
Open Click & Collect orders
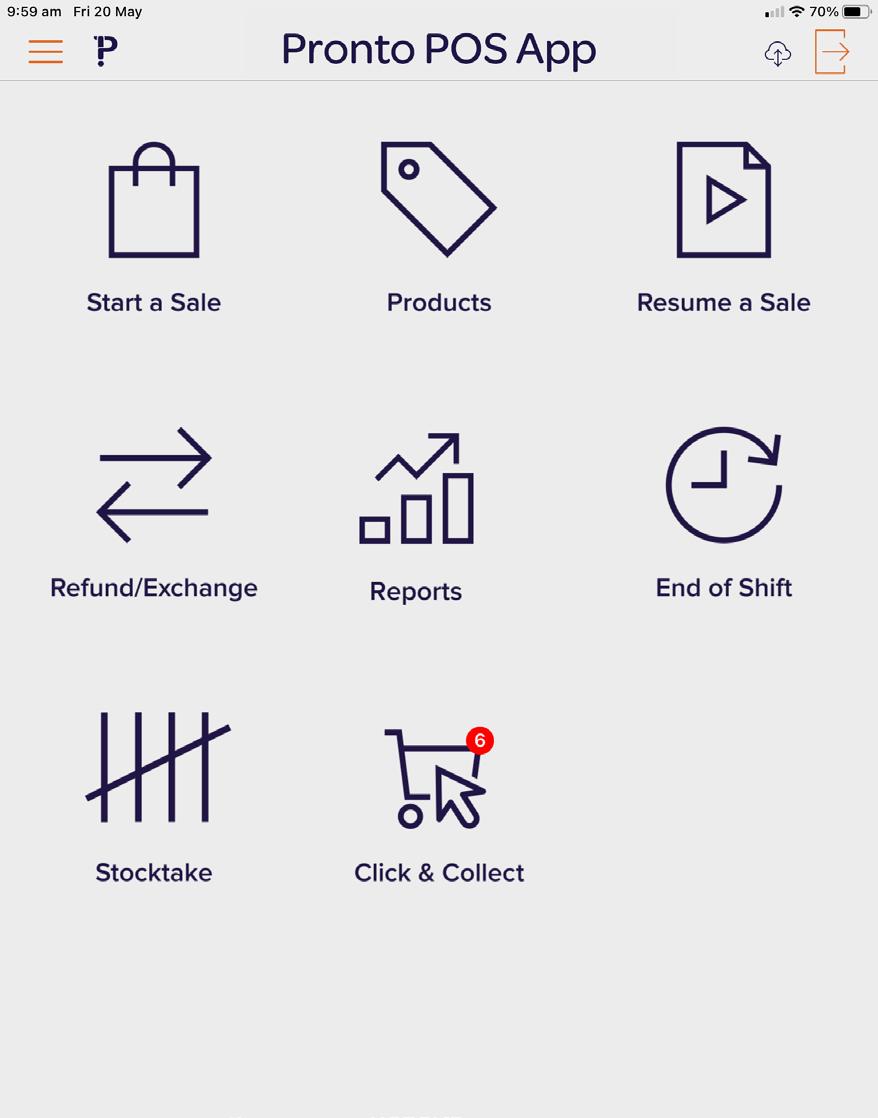[x=439, y=806]
